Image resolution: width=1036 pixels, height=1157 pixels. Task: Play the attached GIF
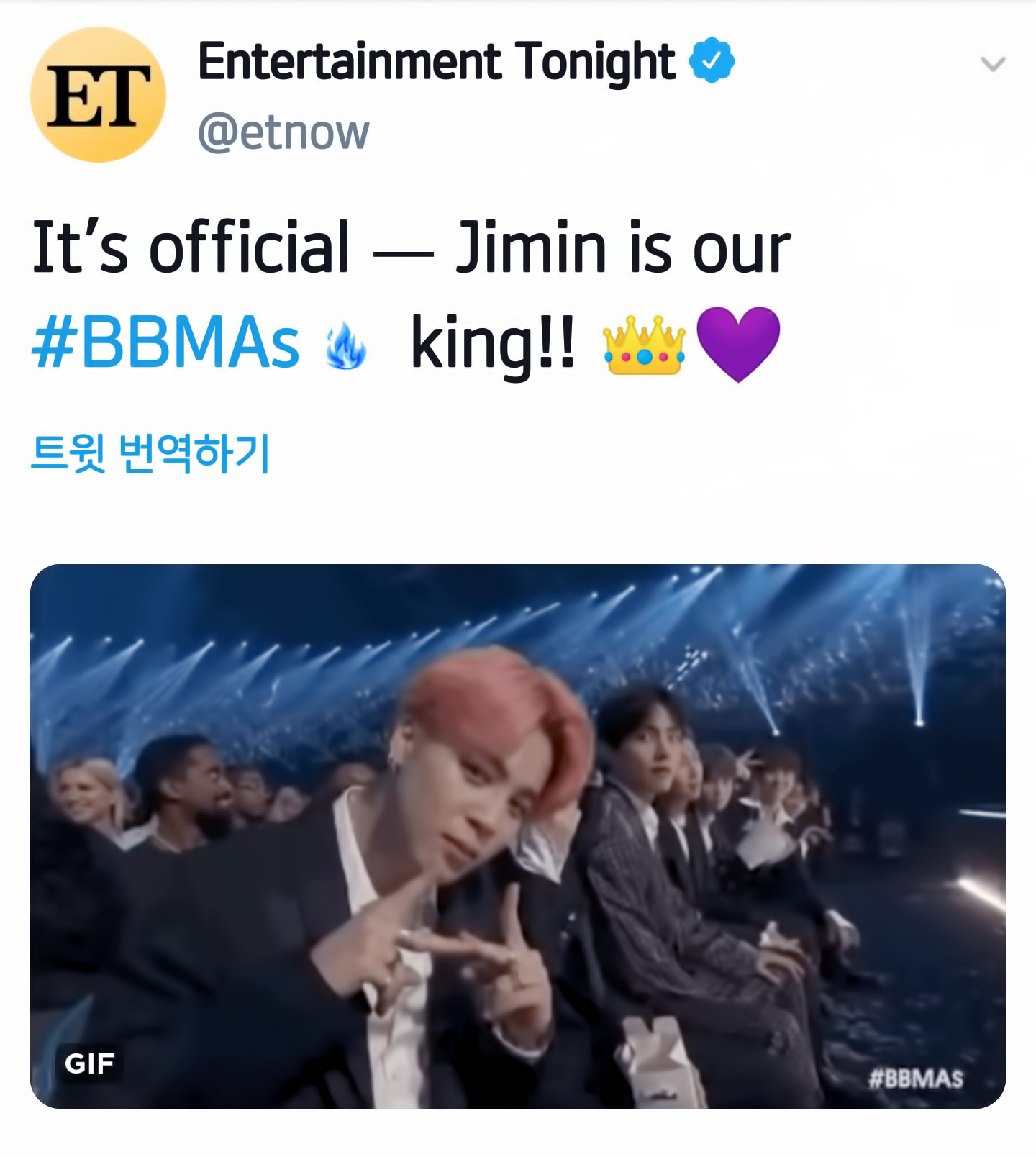tap(517, 836)
